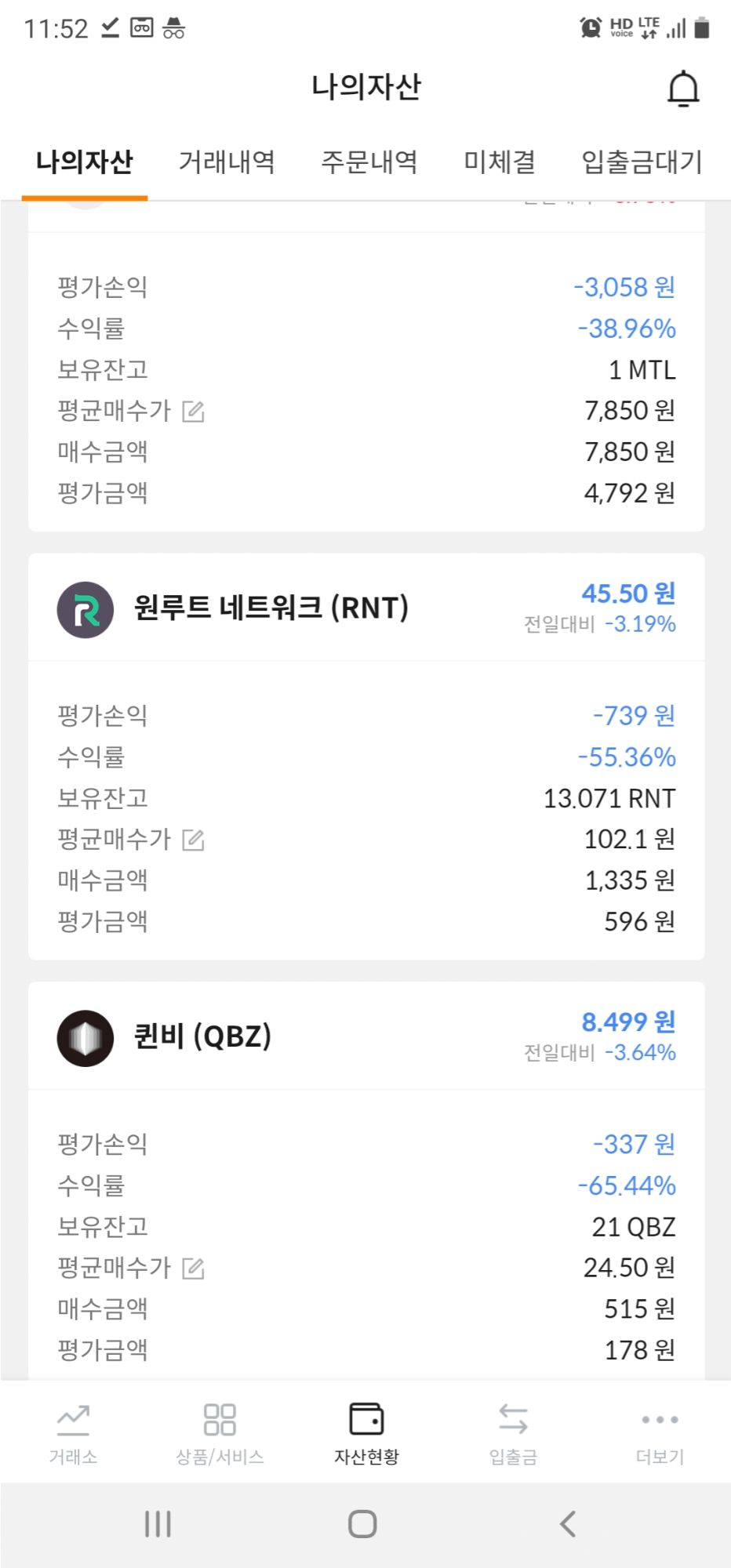This screenshot has width=731, height=1568.
Task: Collapse the QBZ asset card
Action: click(x=365, y=1036)
